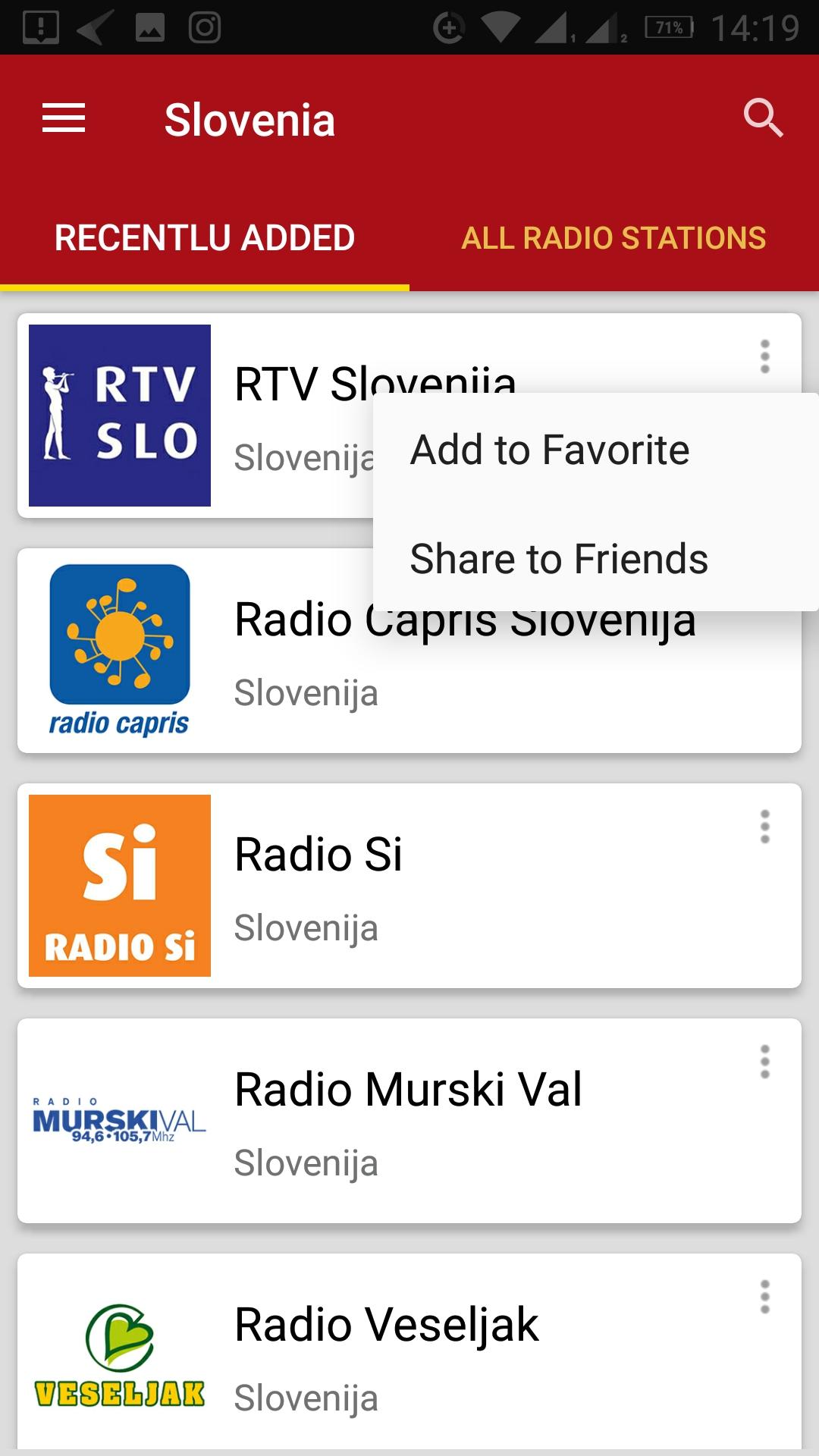This screenshot has width=819, height=1456.
Task: Choose Add to Favorite option
Action: (x=550, y=450)
